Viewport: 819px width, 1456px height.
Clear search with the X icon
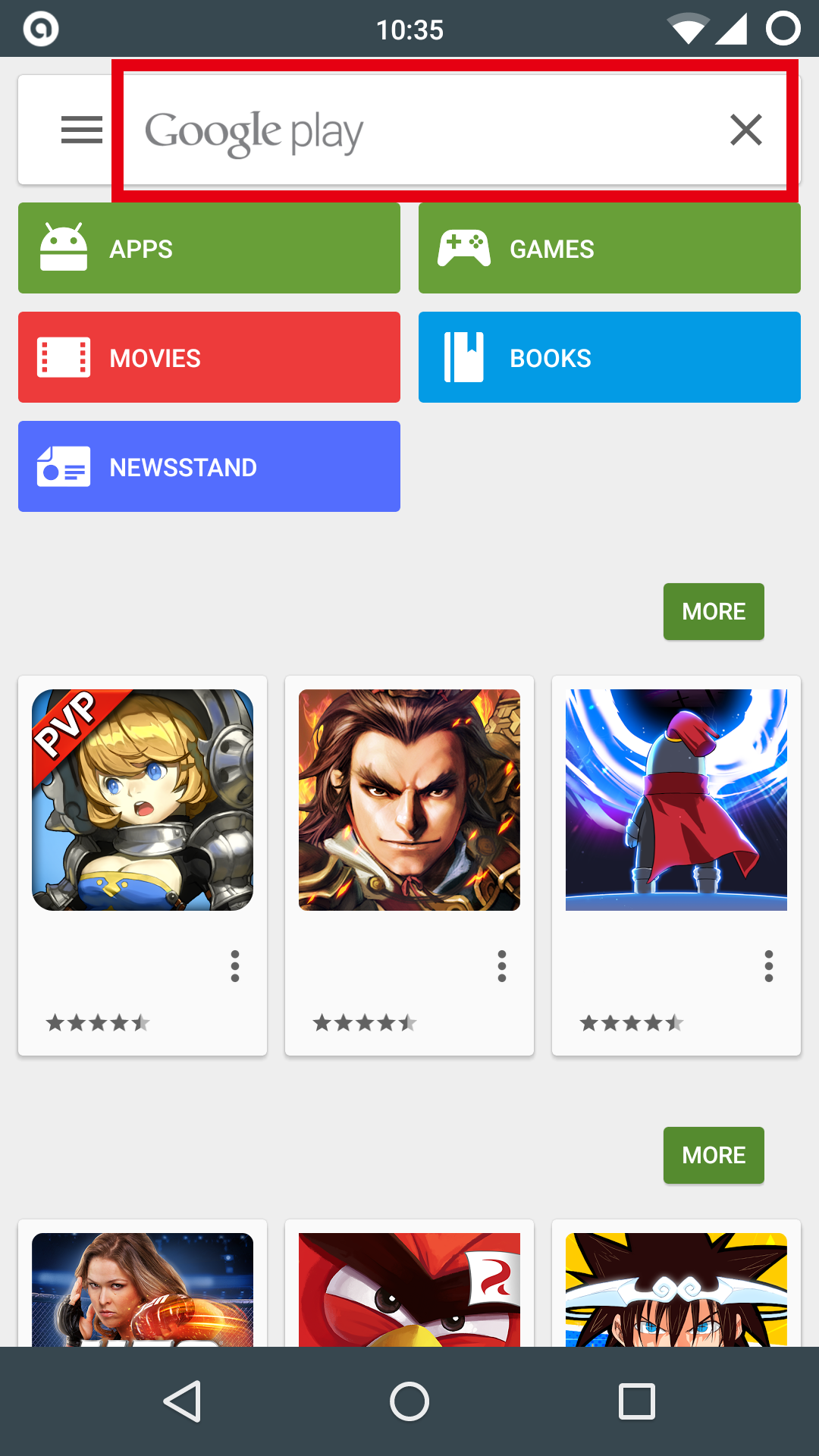pos(745,130)
